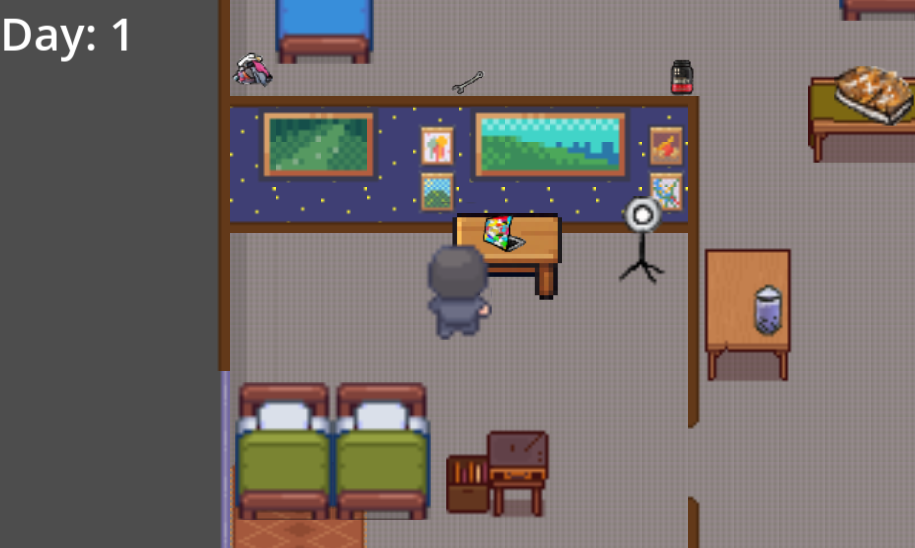This screenshot has width=915, height=548.
Task: Pick up the wrench on floor
Action: 467,83
